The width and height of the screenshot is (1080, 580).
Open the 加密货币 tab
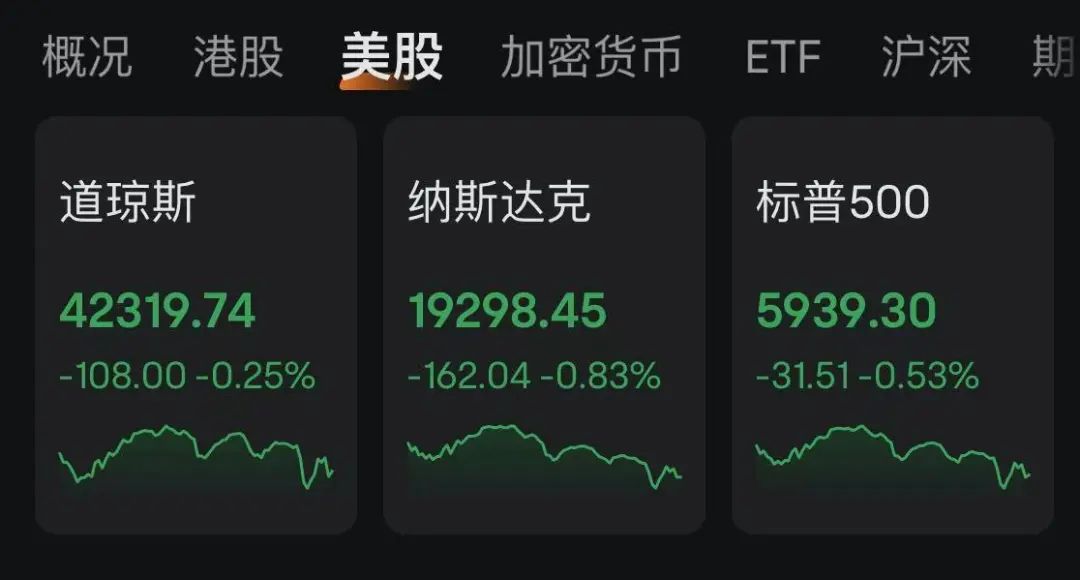click(x=591, y=56)
